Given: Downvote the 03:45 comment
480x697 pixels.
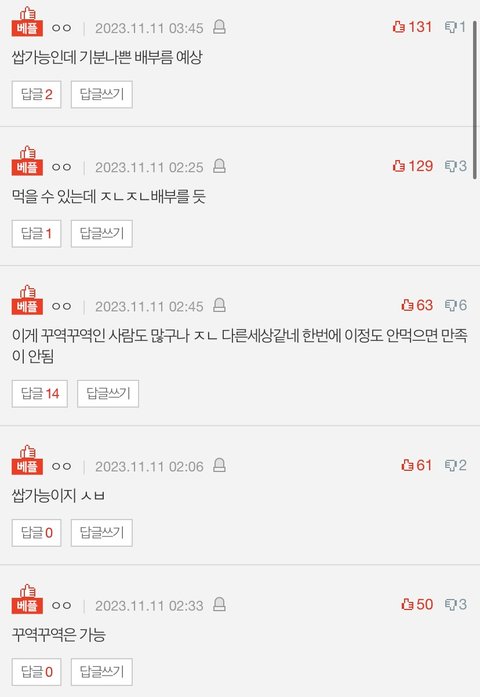Looking at the screenshot, I should click(x=455, y=27).
